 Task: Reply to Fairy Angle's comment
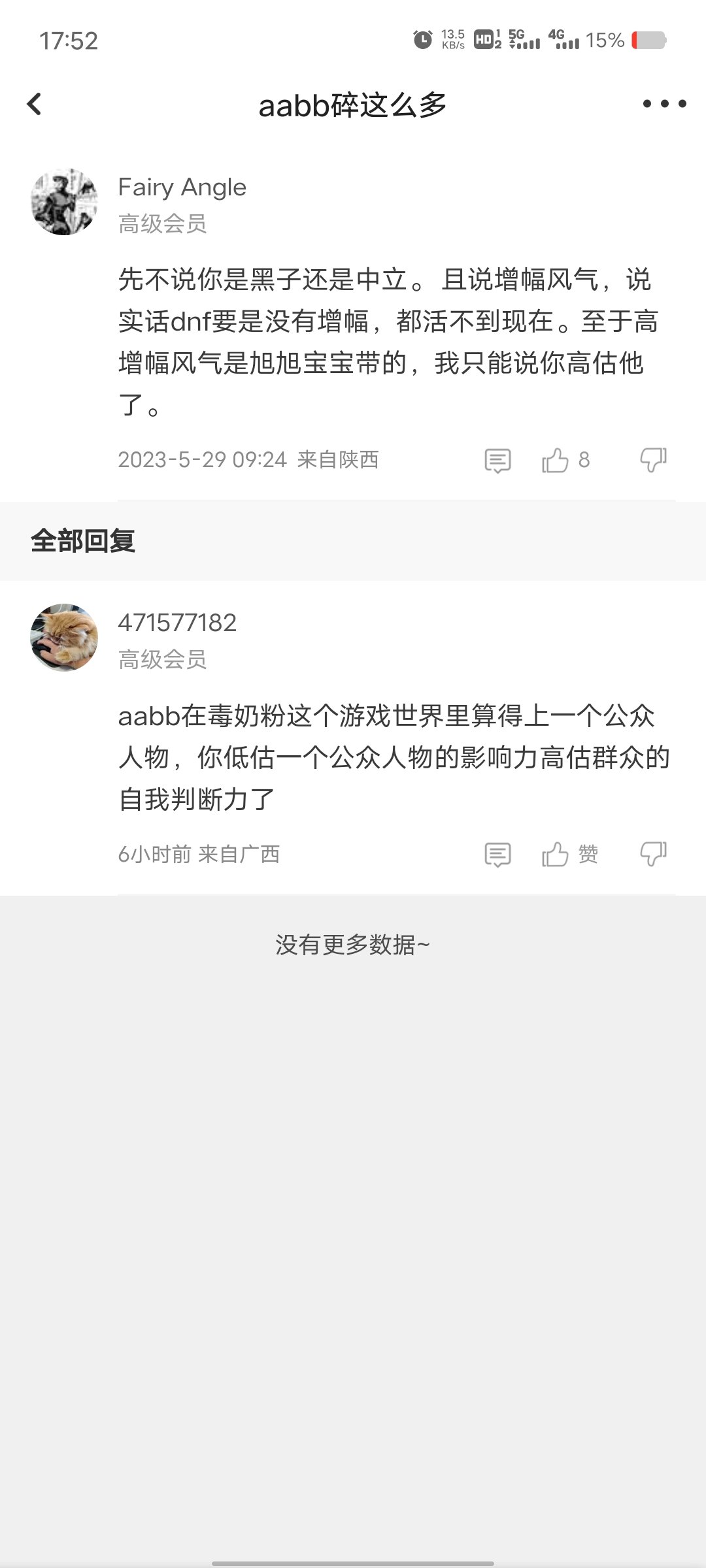point(497,460)
